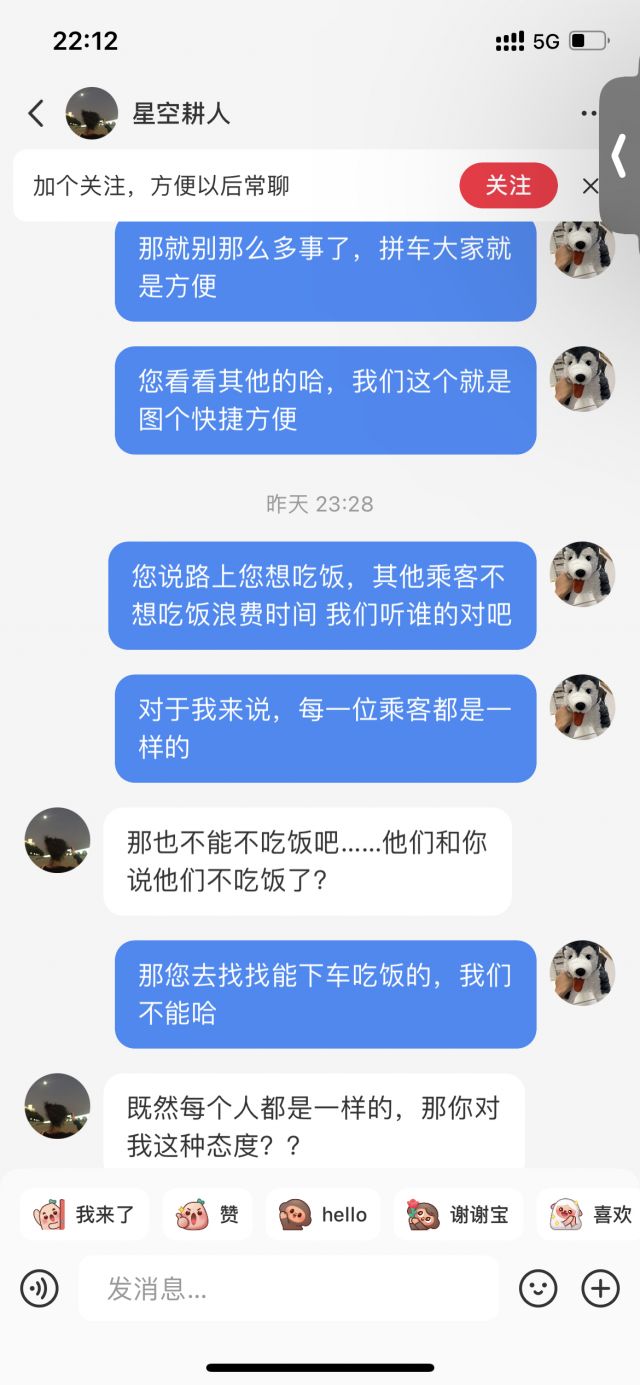This screenshot has height=1385, width=640.
Task: Dismiss the follow suggestion banner
Action: (590, 186)
